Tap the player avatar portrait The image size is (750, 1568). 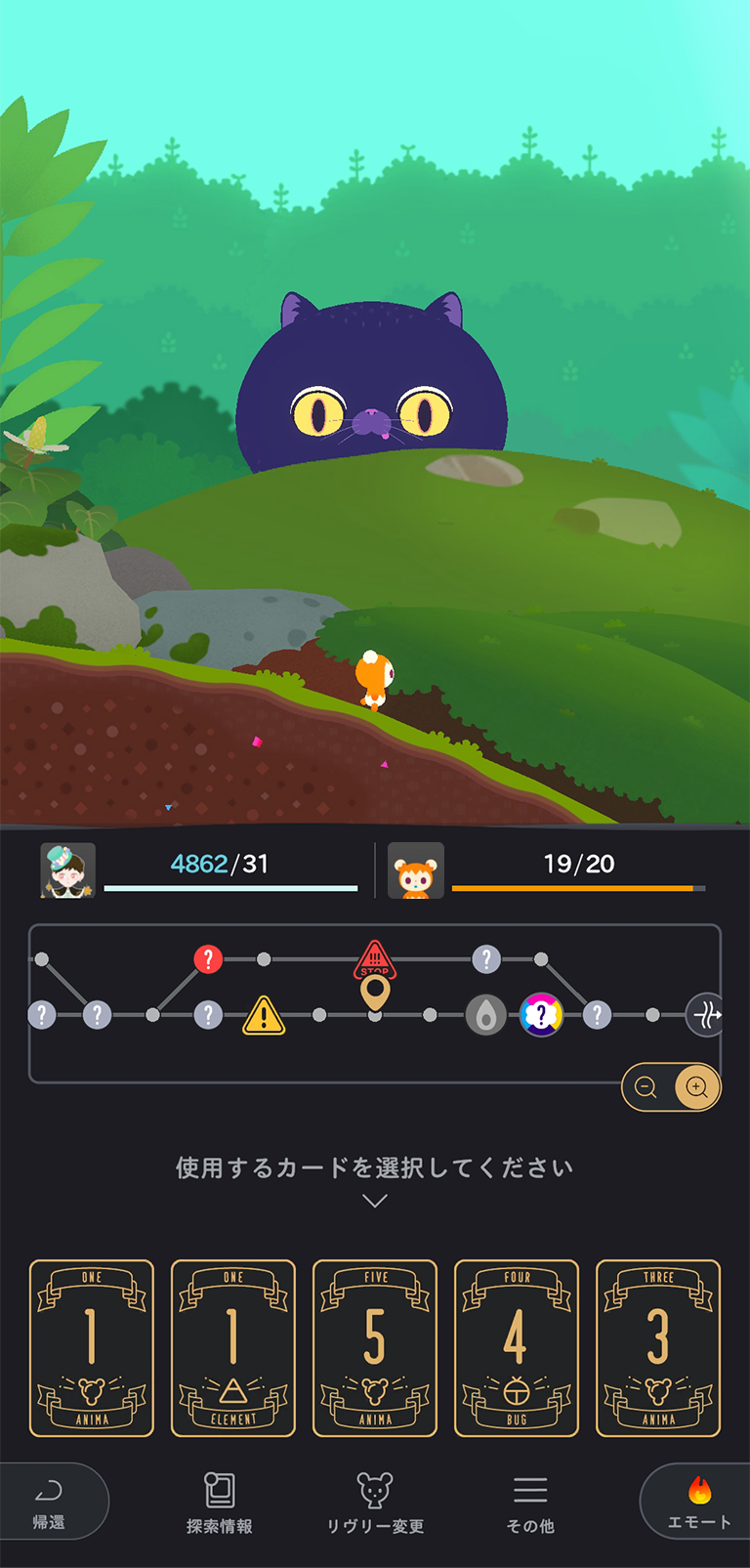[x=68, y=870]
